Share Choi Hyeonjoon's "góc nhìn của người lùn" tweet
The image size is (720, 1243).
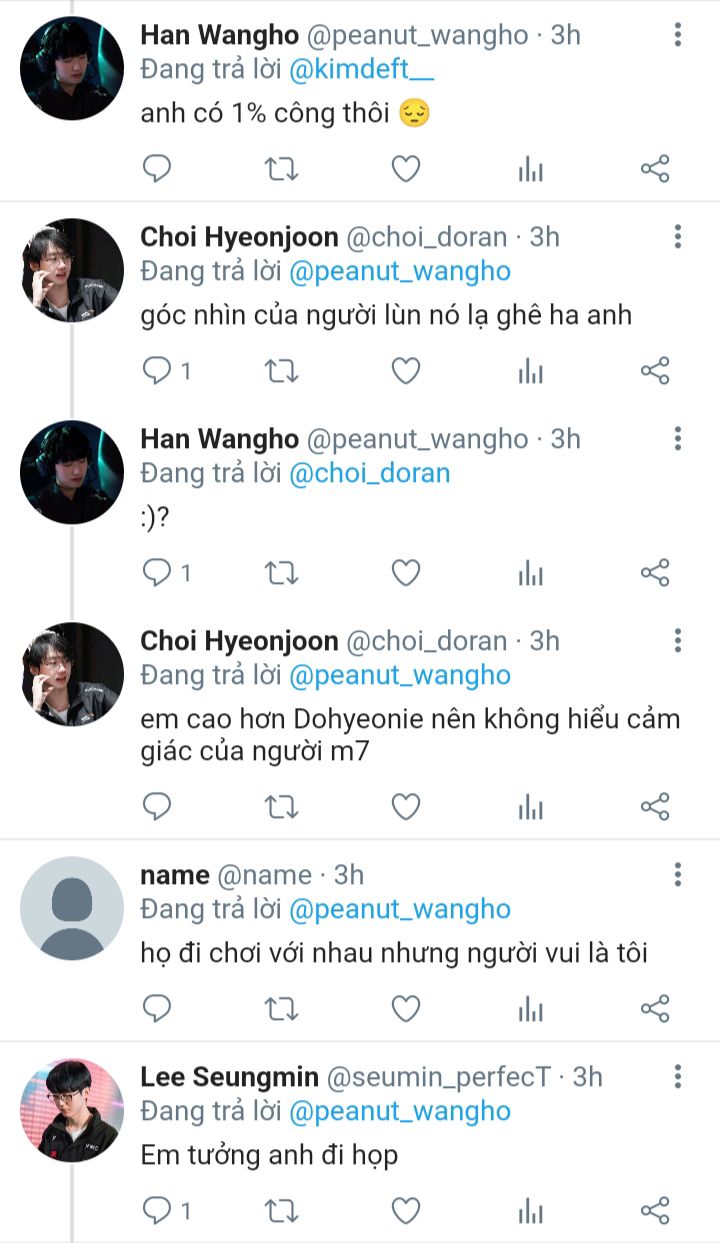pyautogui.click(x=654, y=372)
